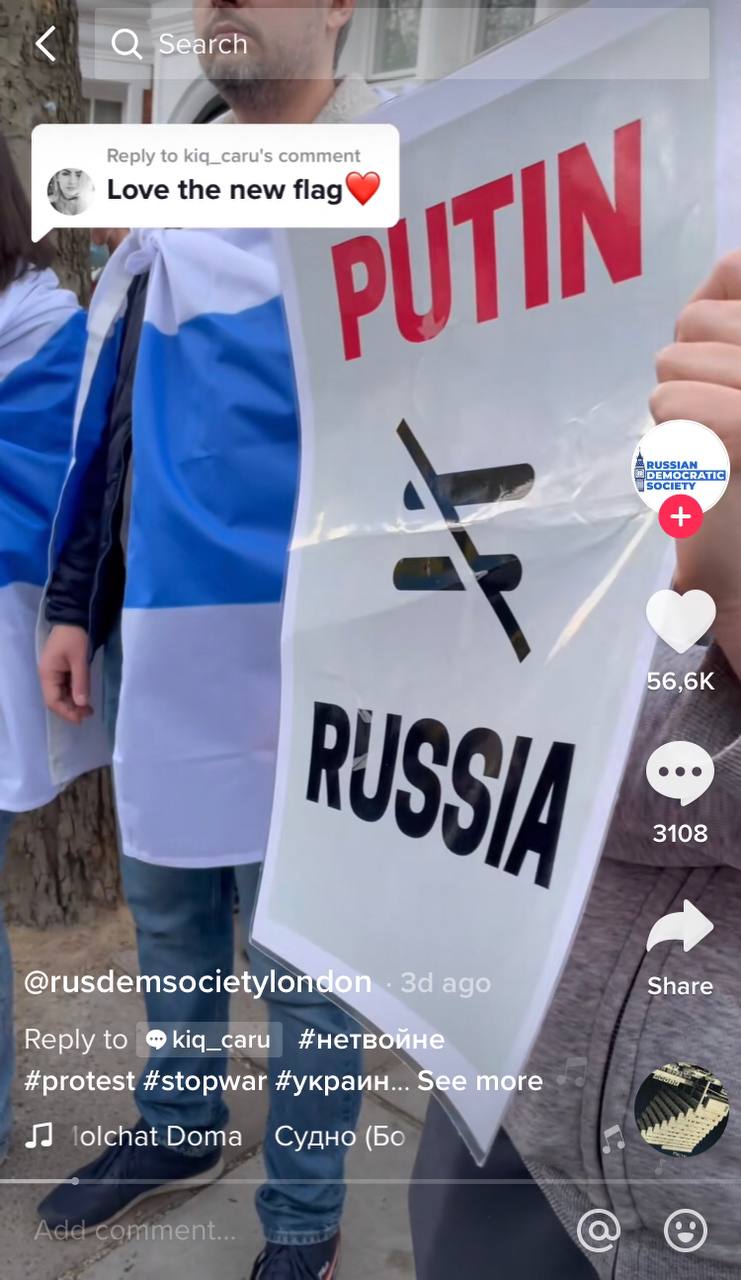Mention someone with the @ icon
Screen dimensions: 741x1280
598,1231
